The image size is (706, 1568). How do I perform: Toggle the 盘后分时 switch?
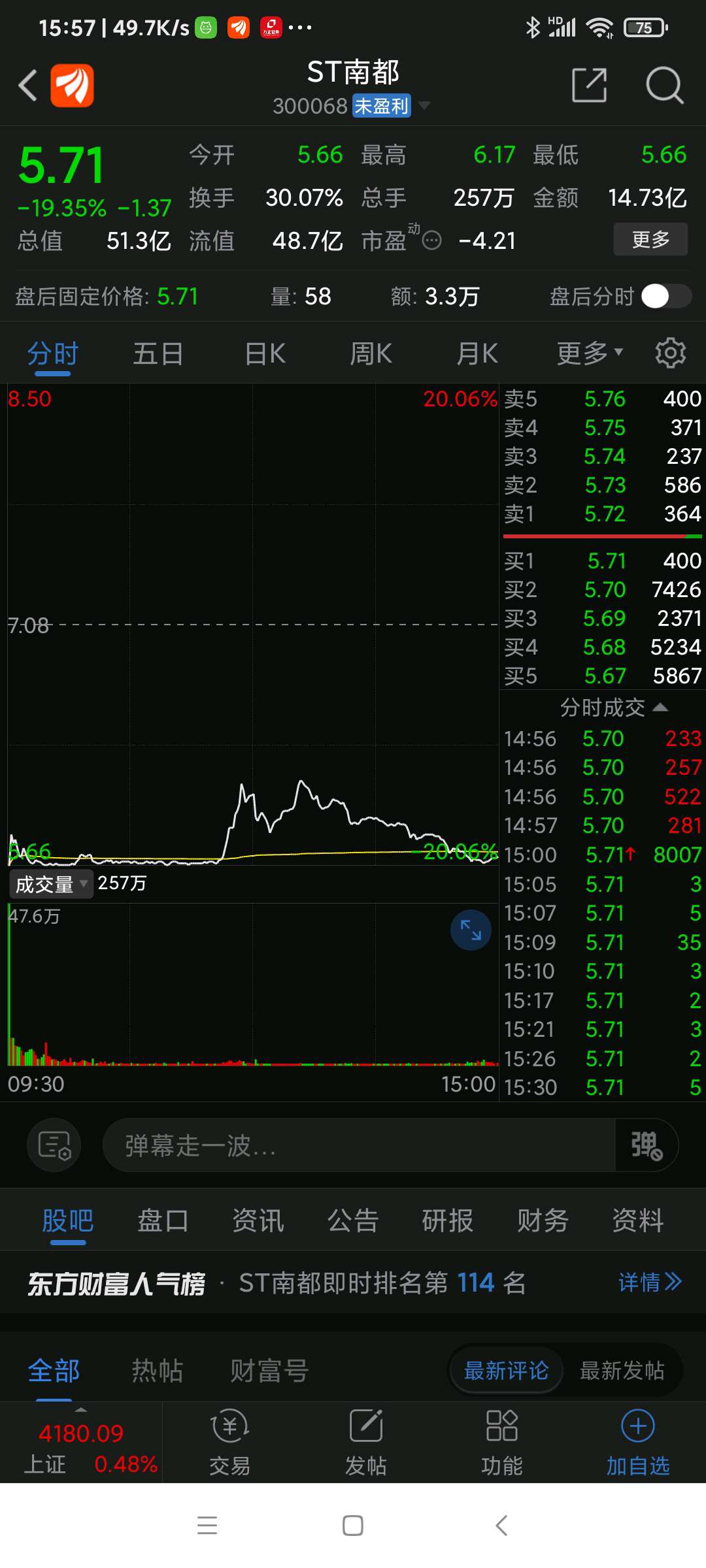(666, 296)
